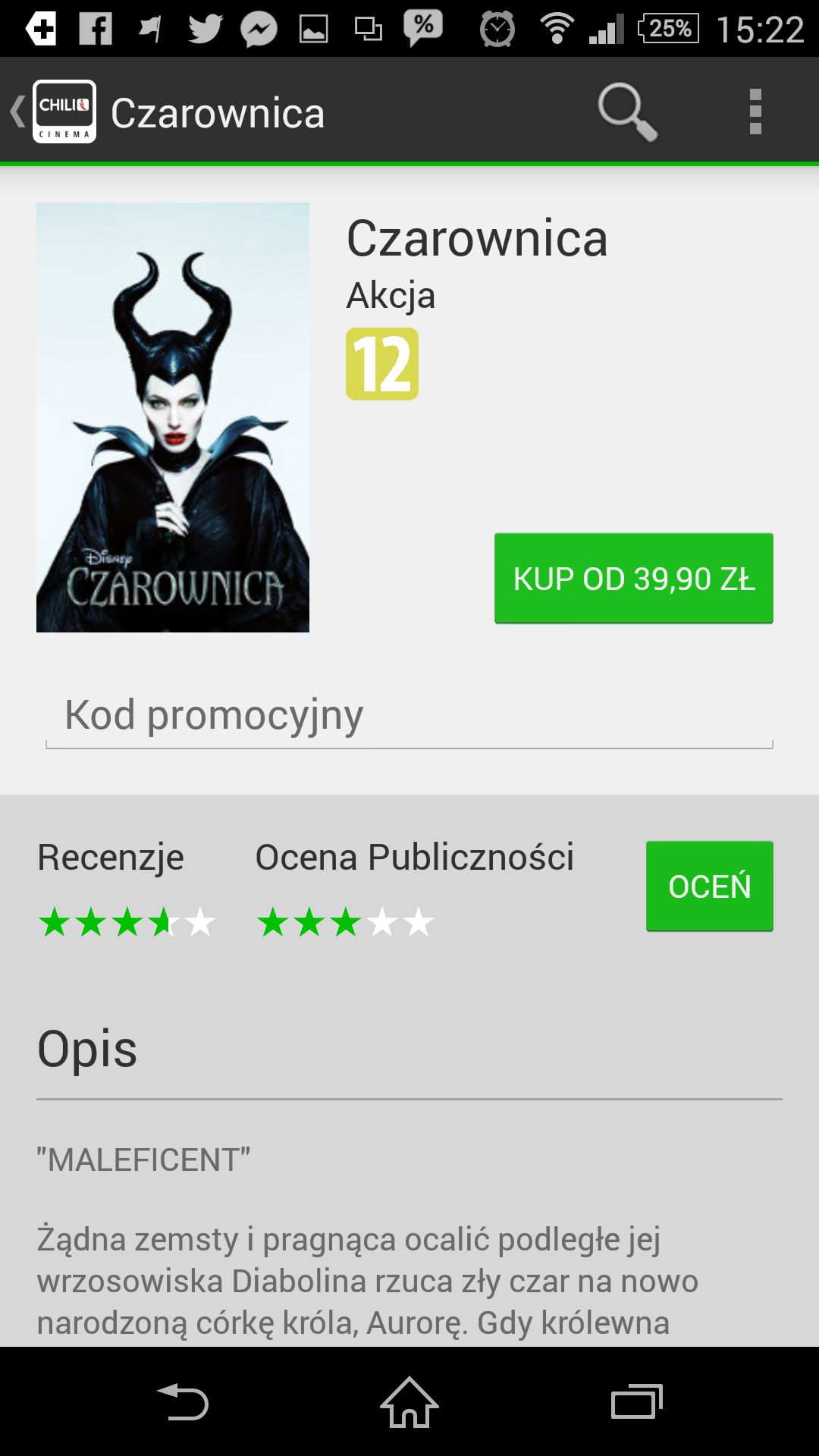Viewport: 819px width, 1456px height.
Task: Open the search magnifier icon
Action: pyautogui.click(x=627, y=112)
